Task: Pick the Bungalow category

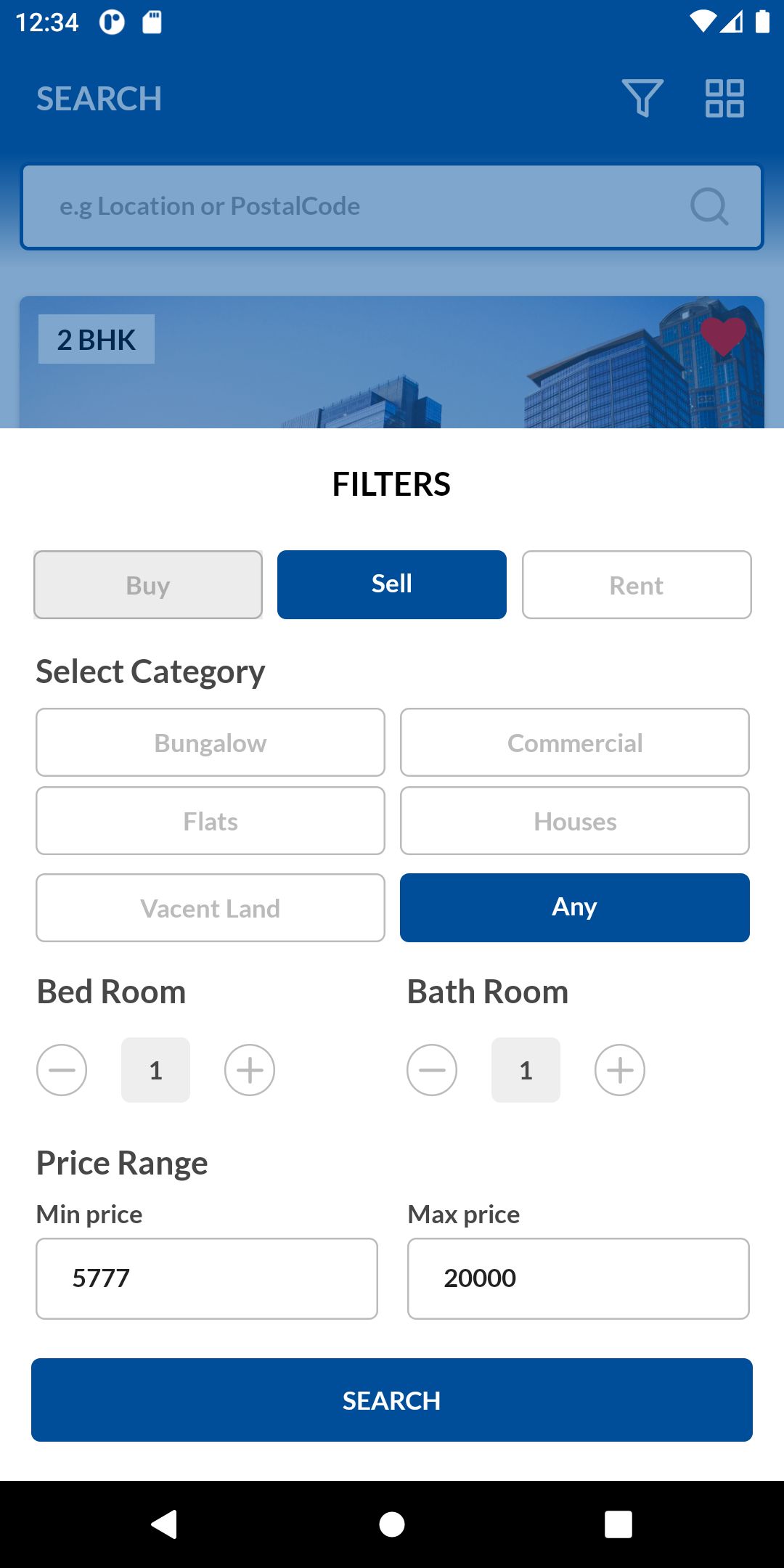Action: click(x=211, y=743)
